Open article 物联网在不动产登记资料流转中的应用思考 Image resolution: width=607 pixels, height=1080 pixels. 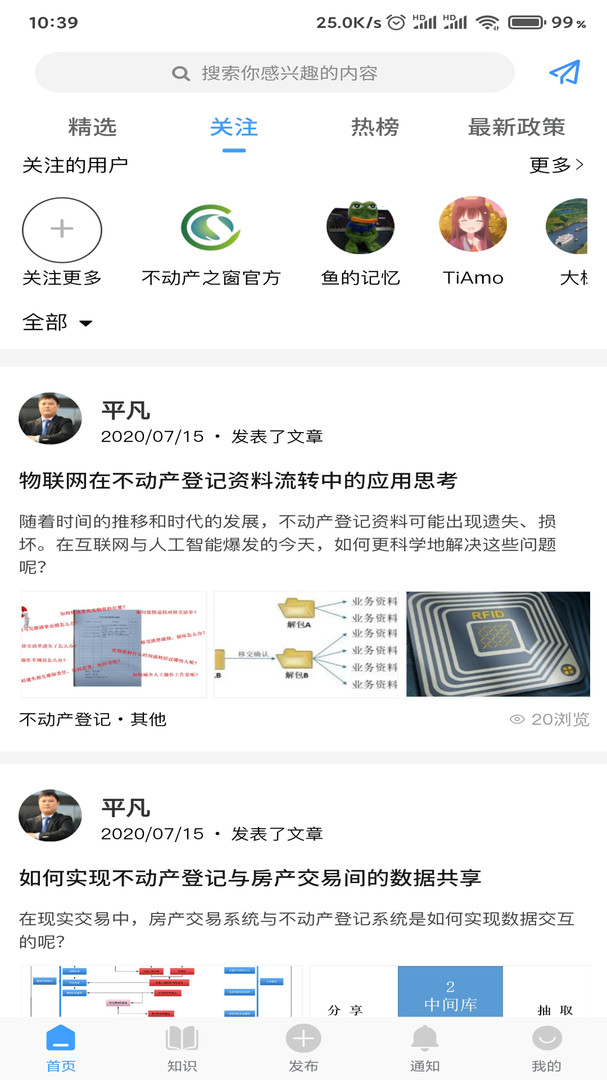[x=238, y=481]
